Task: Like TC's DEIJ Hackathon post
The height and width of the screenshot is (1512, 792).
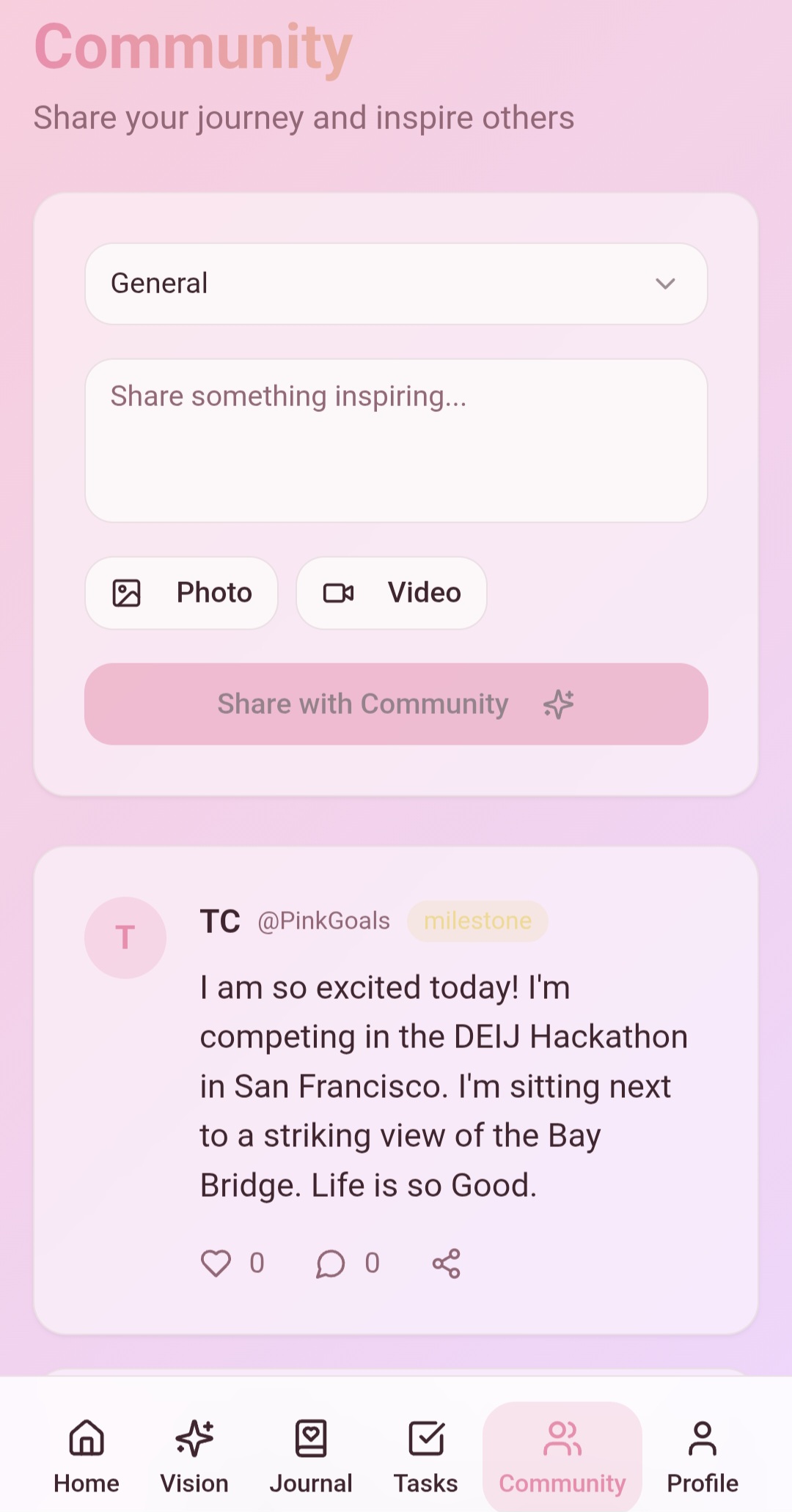Action: point(216,1263)
